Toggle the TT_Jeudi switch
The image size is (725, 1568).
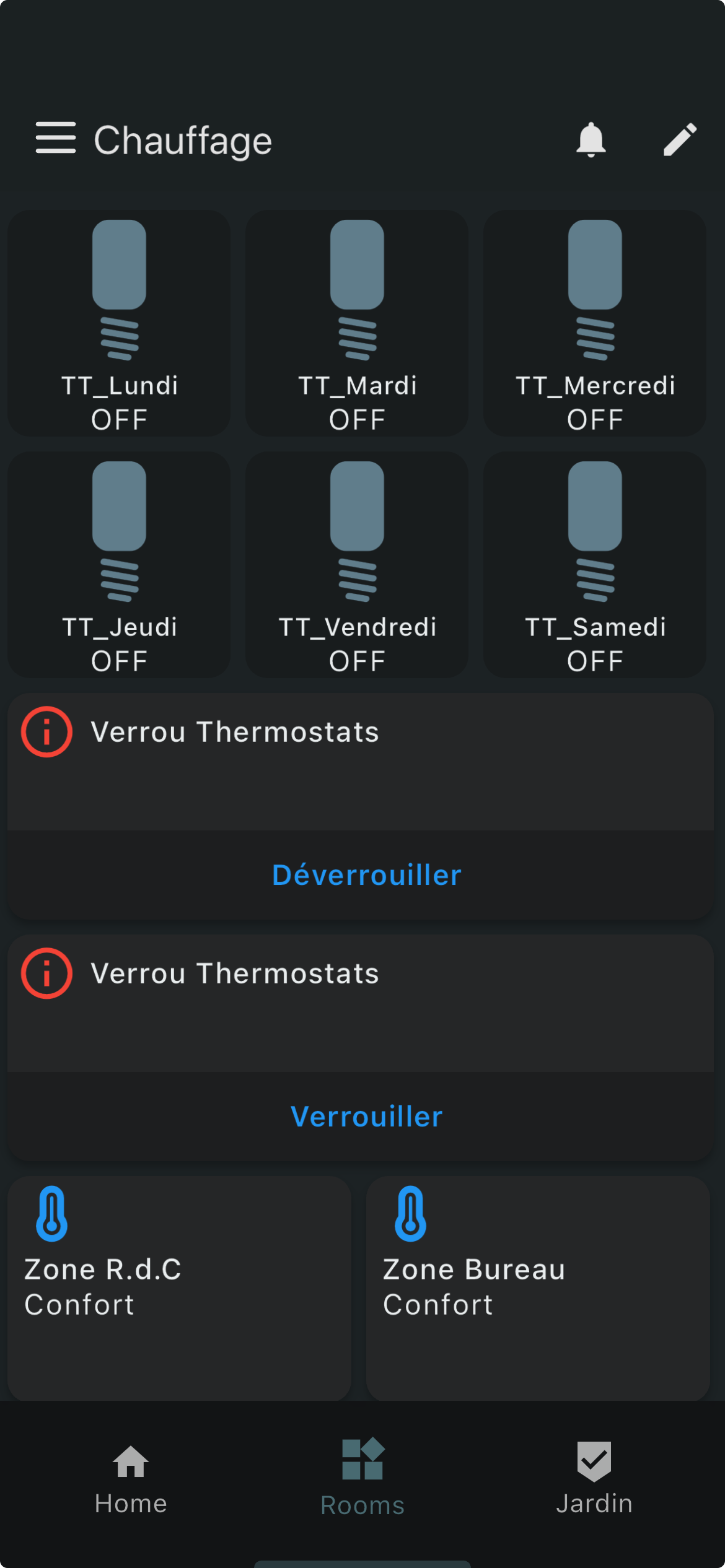[x=119, y=565]
